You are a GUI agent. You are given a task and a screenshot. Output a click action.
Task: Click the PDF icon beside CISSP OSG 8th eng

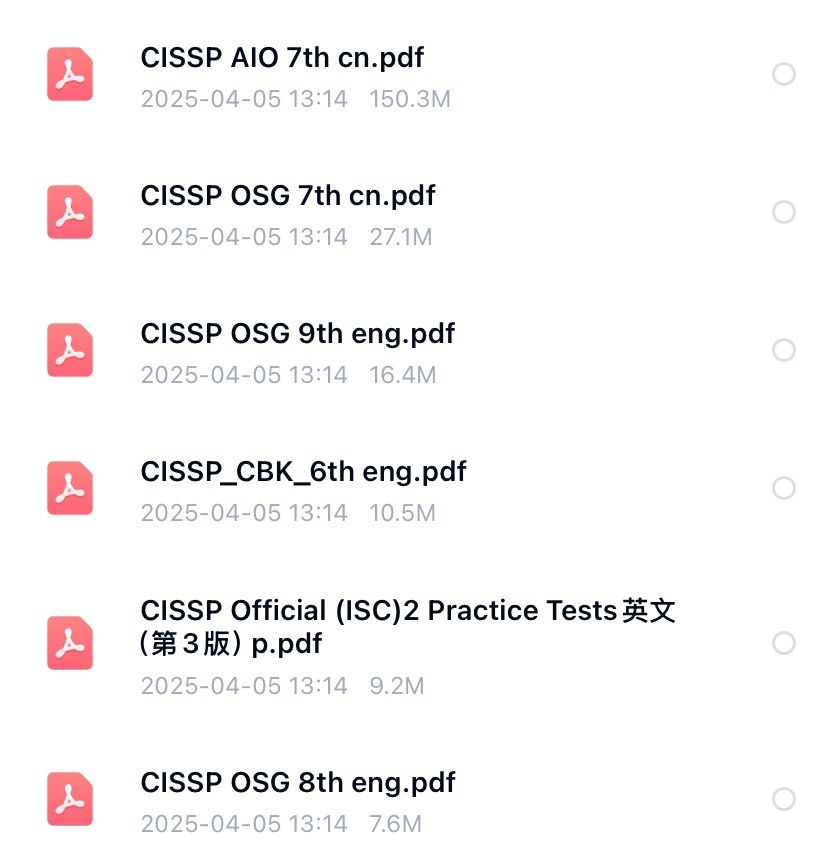click(x=70, y=800)
